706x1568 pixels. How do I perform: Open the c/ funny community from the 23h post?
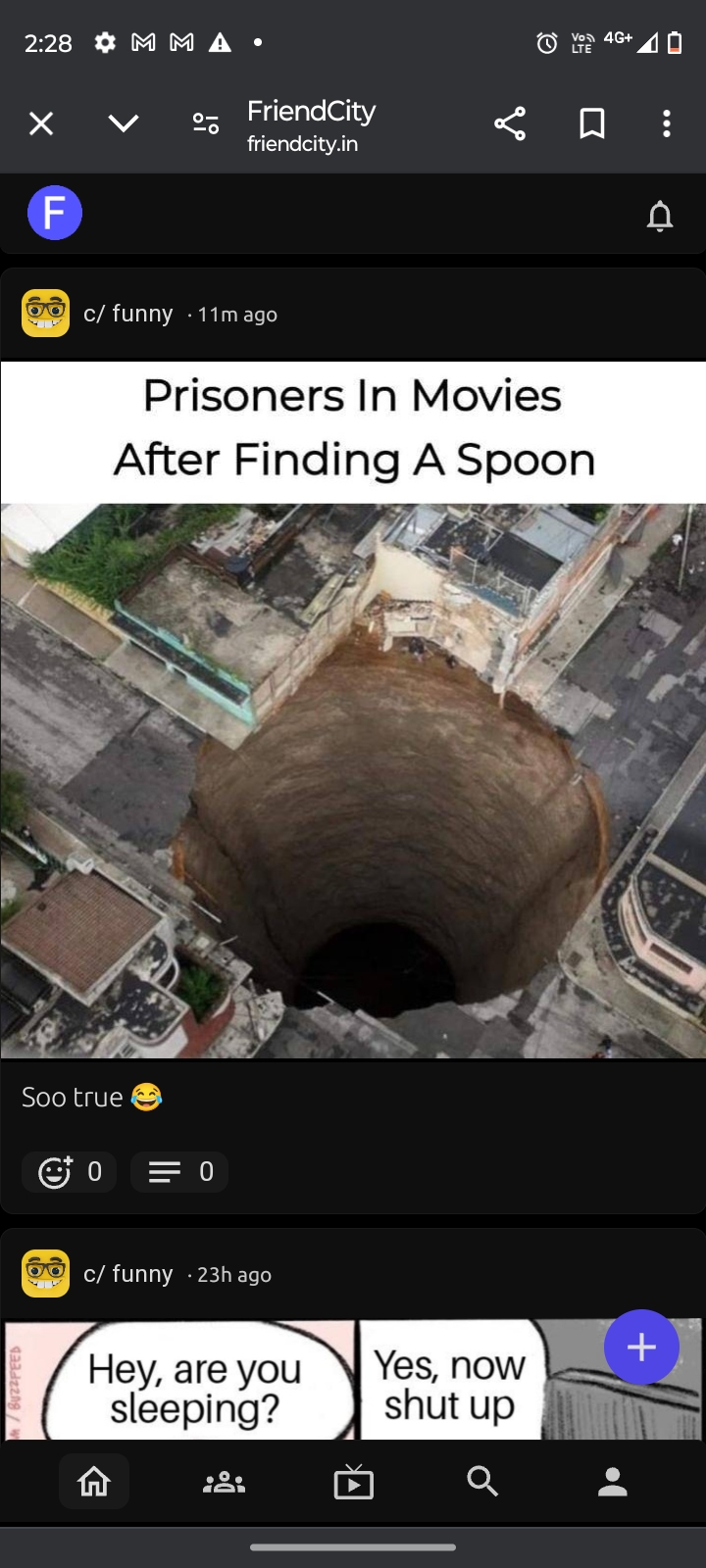(x=127, y=1274)
